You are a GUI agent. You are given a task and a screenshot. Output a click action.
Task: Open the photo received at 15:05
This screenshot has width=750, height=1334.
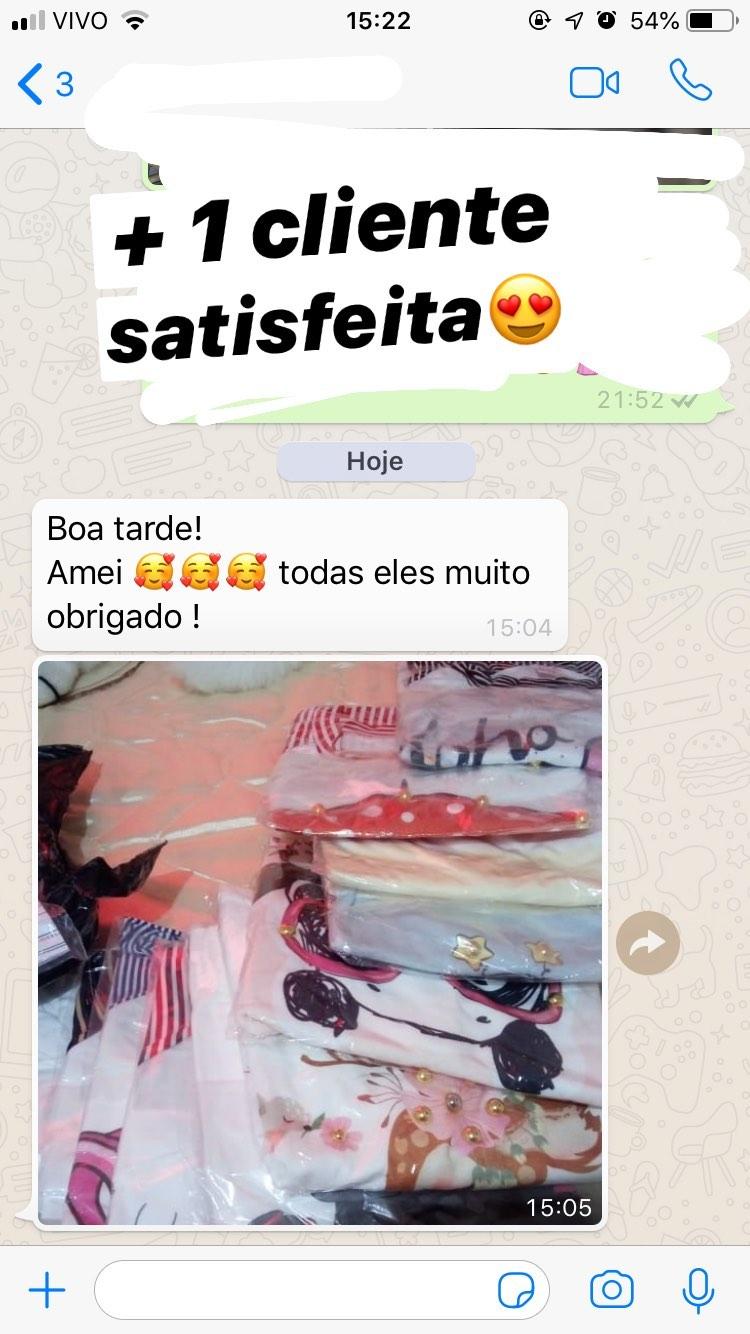pyautogui.click(x=320, y=940)
